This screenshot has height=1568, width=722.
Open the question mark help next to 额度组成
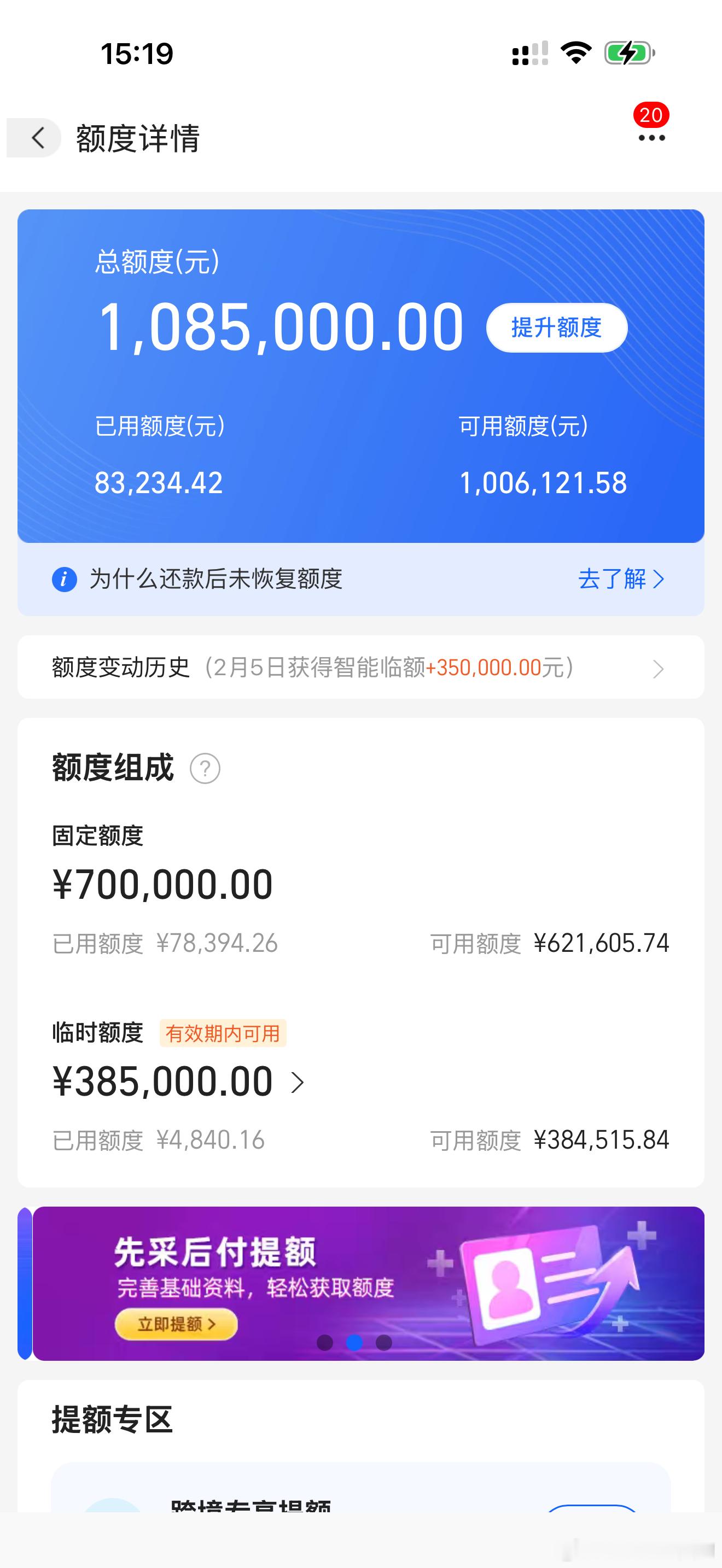[x=205, y=769]
